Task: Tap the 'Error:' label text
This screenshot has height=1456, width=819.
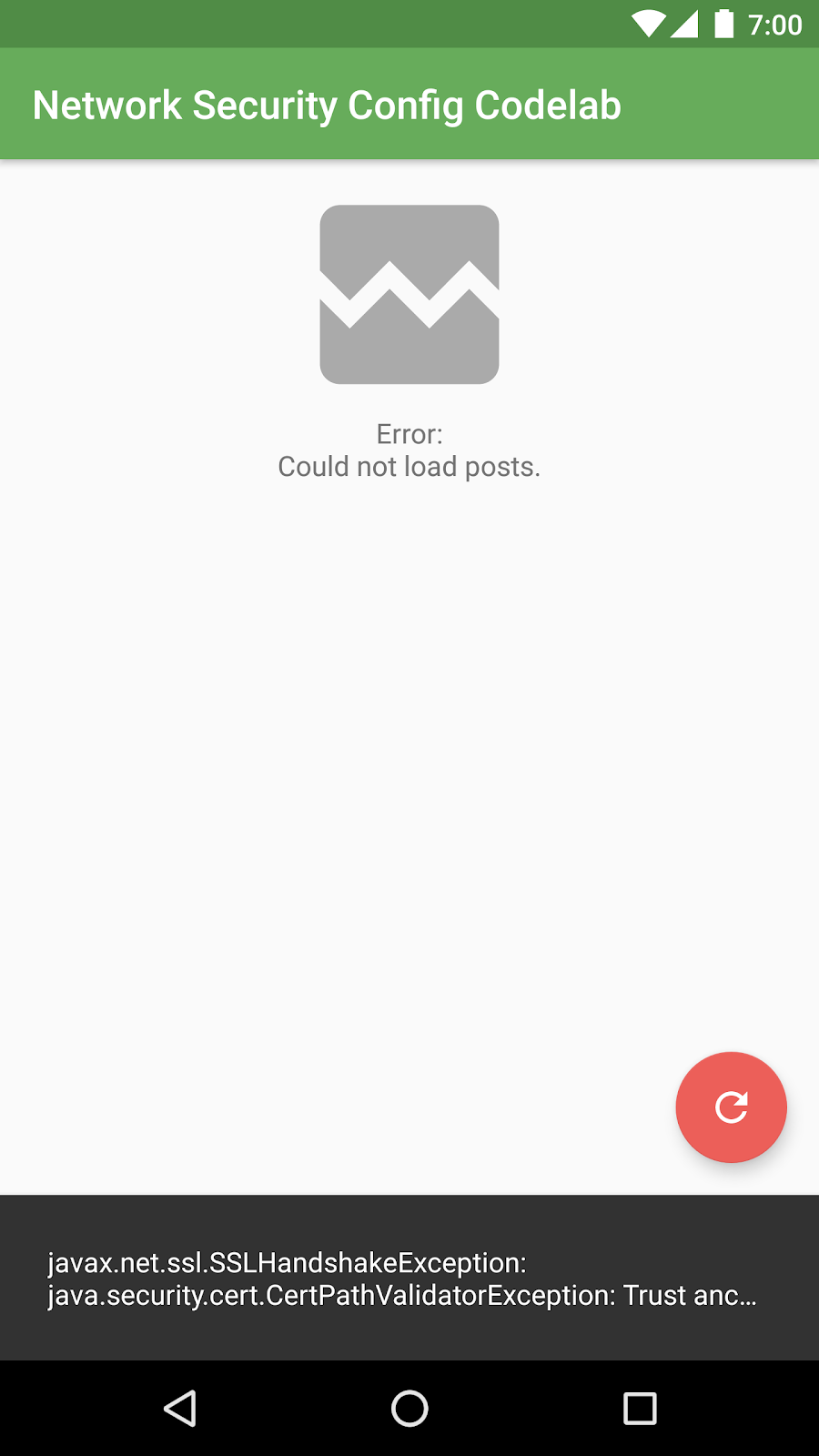Action: click(409, 434)
